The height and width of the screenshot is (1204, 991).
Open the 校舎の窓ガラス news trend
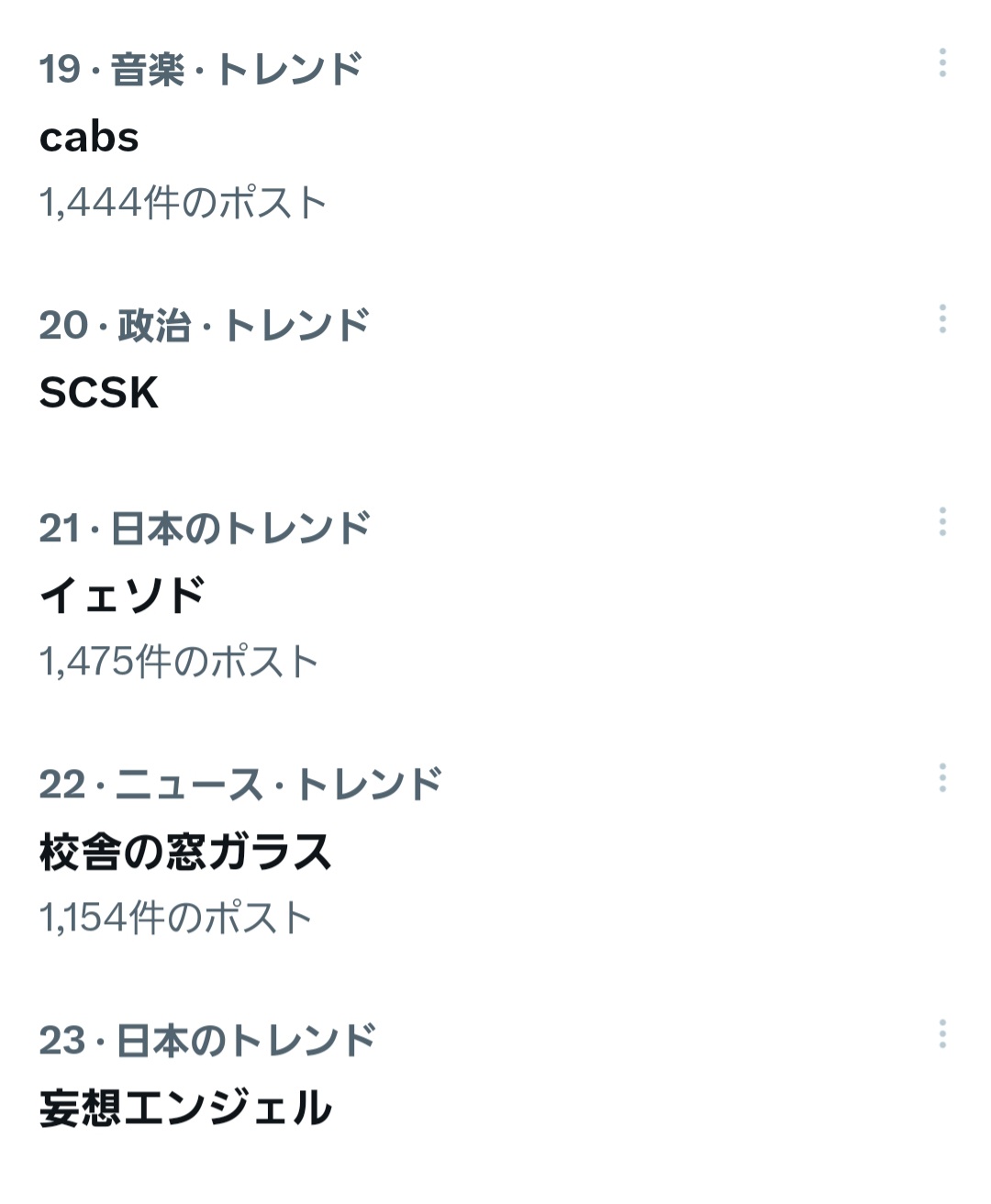[x=185, y=852]
